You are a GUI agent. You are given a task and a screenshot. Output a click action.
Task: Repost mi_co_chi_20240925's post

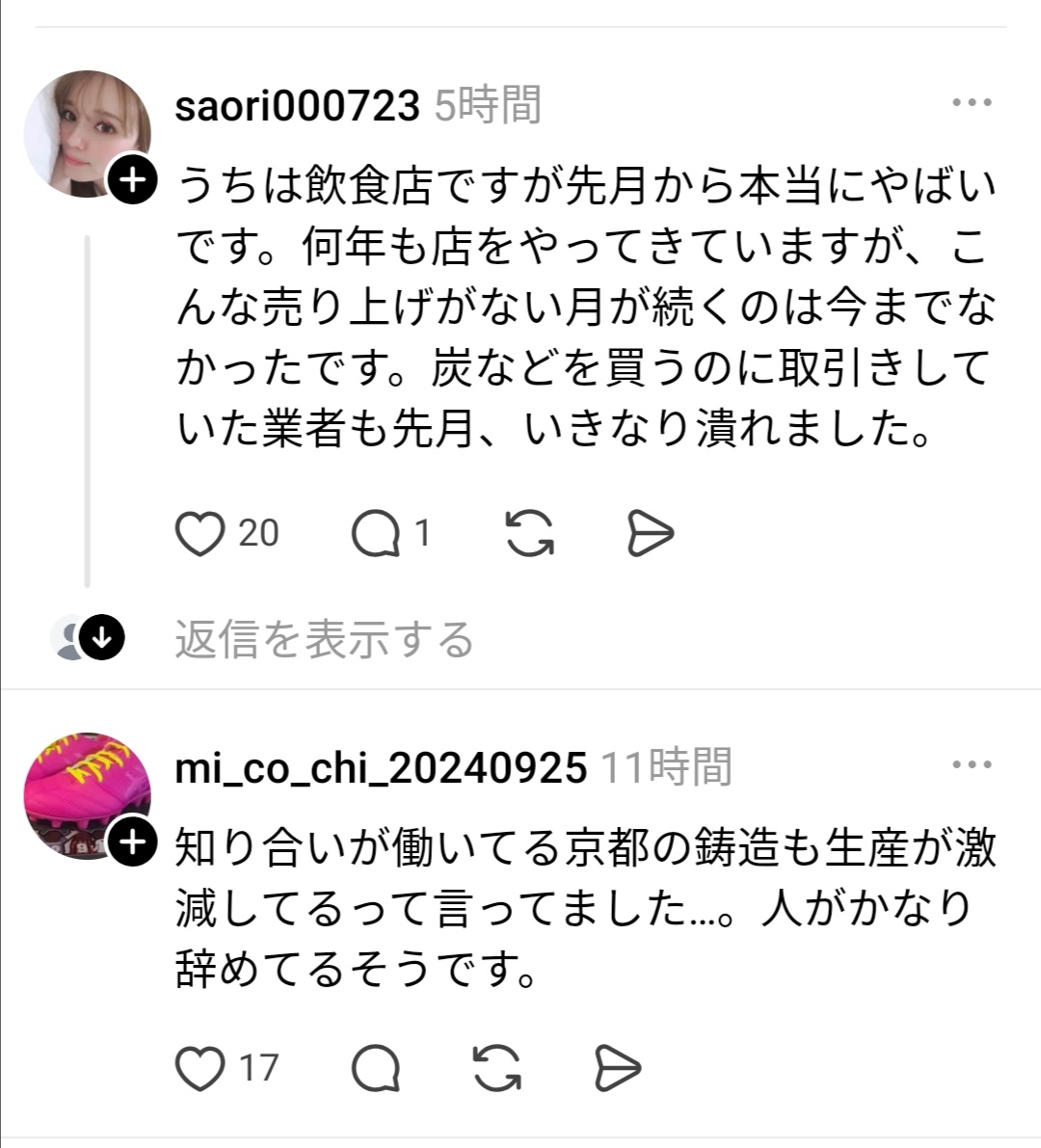(497, 1068)
